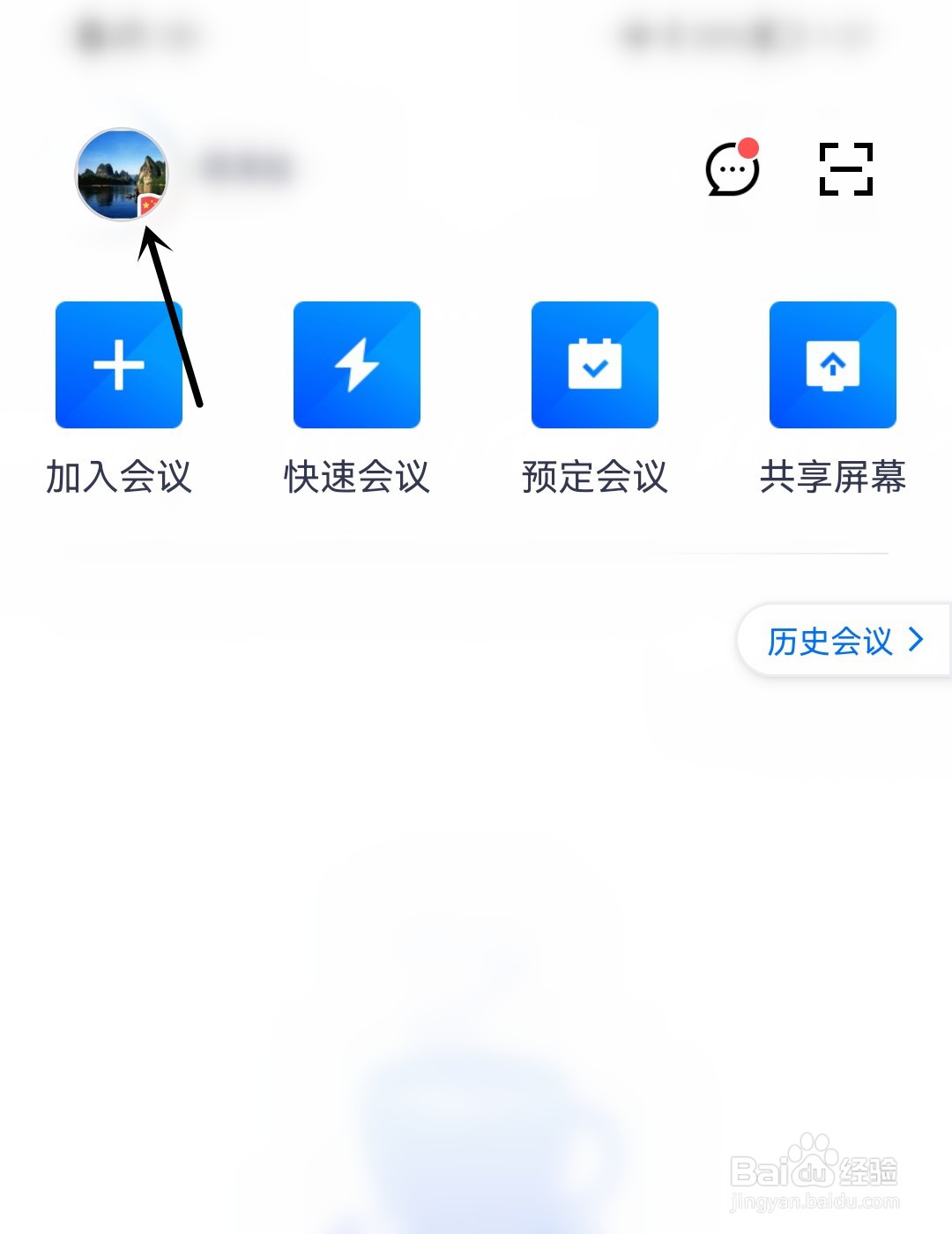Open the user profile avatar picture
This screenshot has height=1234, width=952.
pos(119,172)
